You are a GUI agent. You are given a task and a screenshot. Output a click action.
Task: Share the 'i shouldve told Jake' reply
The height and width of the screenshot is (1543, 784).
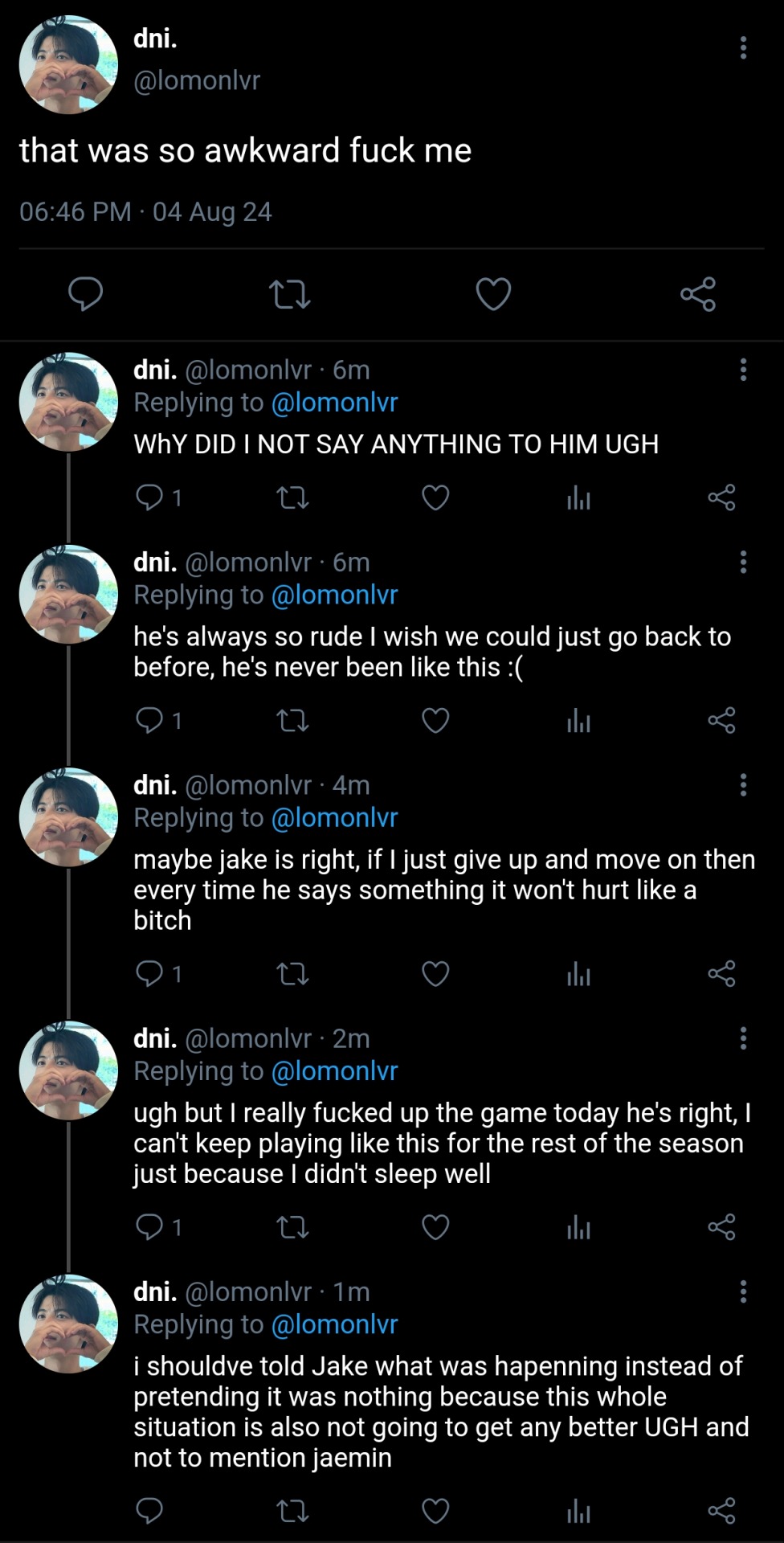coord(721,1512)
